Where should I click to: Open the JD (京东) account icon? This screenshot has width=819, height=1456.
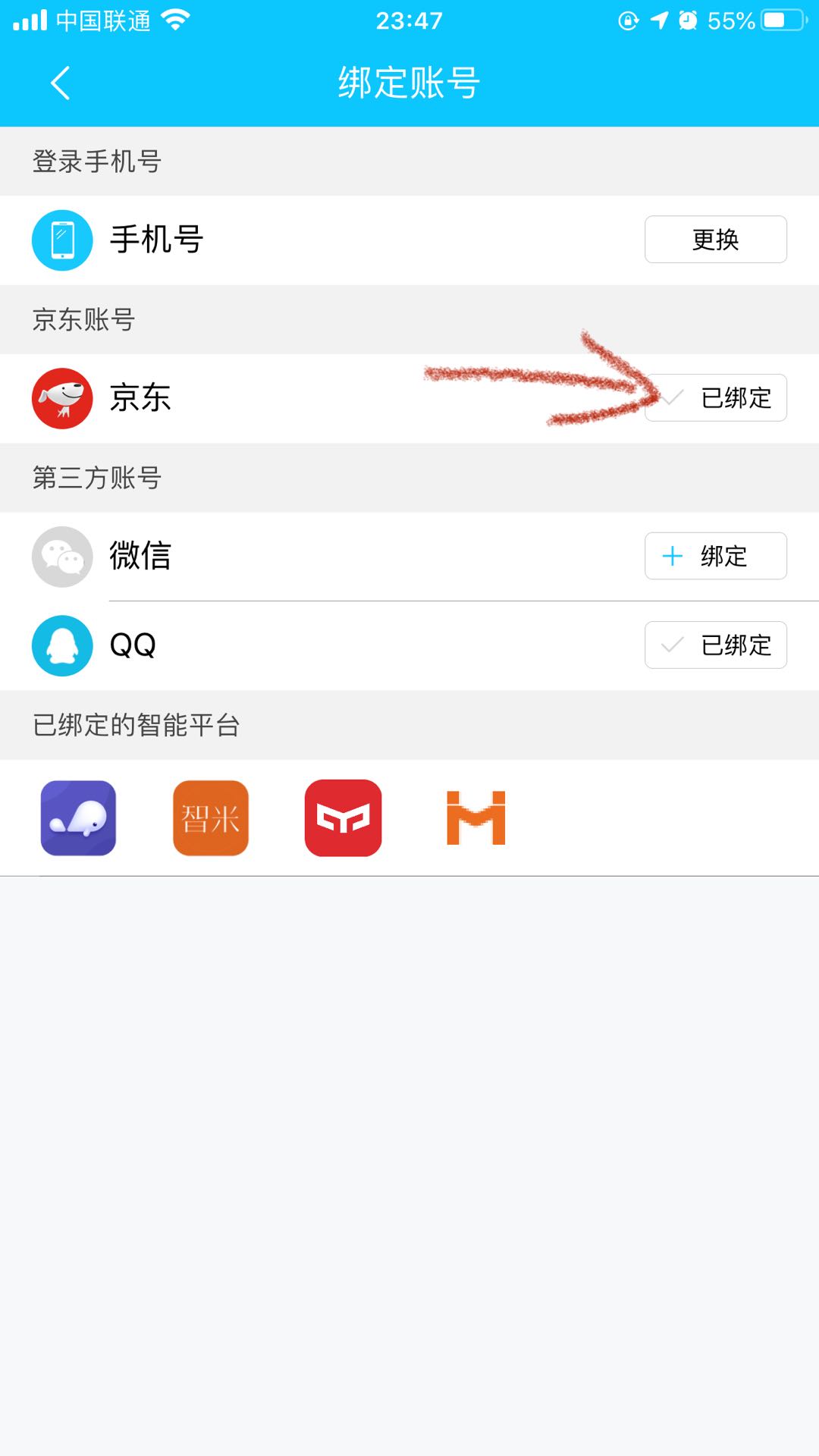63,397
